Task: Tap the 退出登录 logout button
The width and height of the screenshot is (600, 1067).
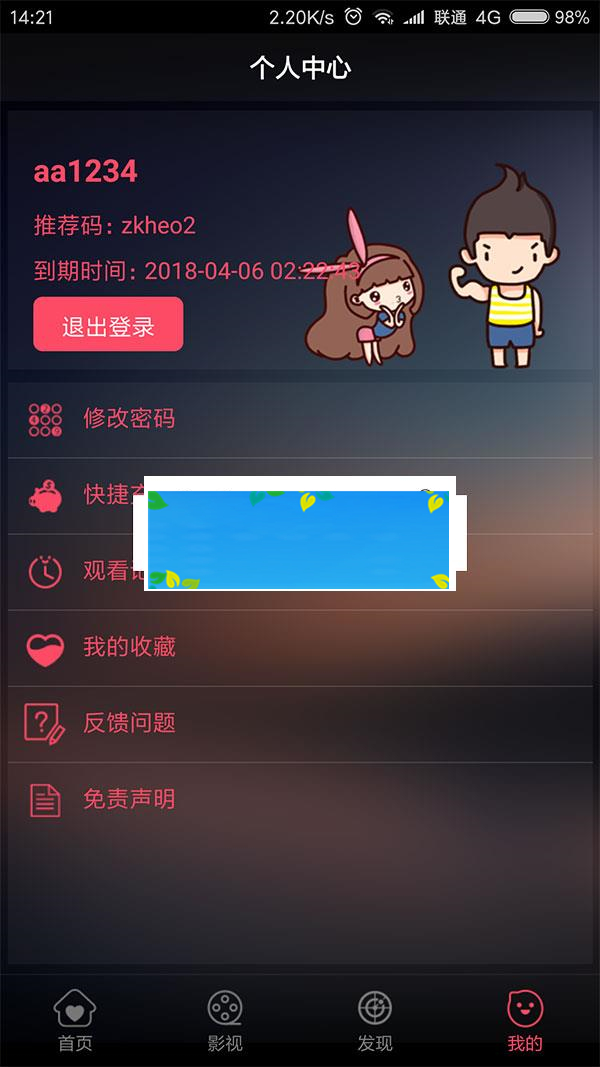Action: [108, 325]
